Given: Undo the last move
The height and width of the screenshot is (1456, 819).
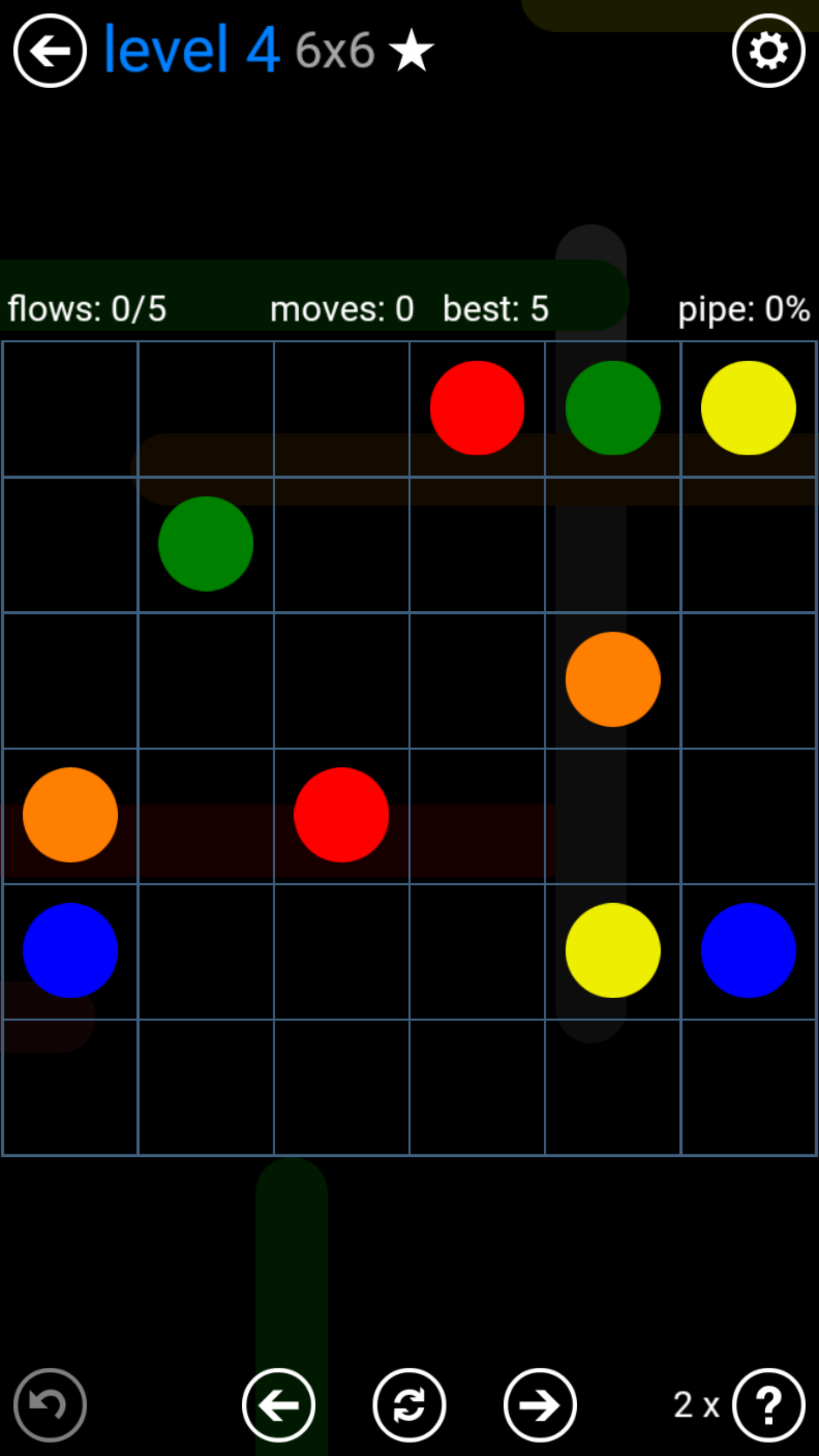Looking at the screenshot, I should tap(50, 1405).
